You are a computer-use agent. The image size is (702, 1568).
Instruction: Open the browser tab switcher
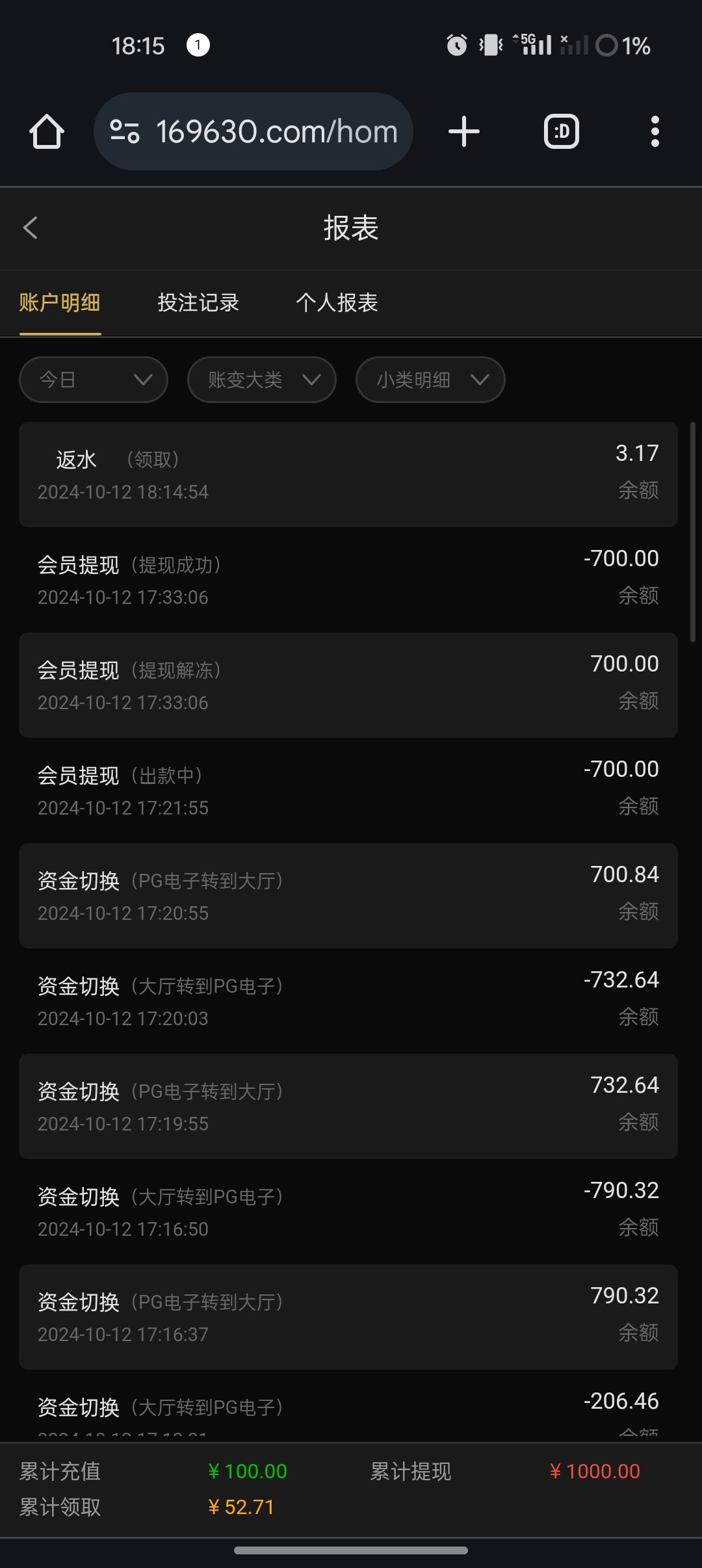(562, 132)
